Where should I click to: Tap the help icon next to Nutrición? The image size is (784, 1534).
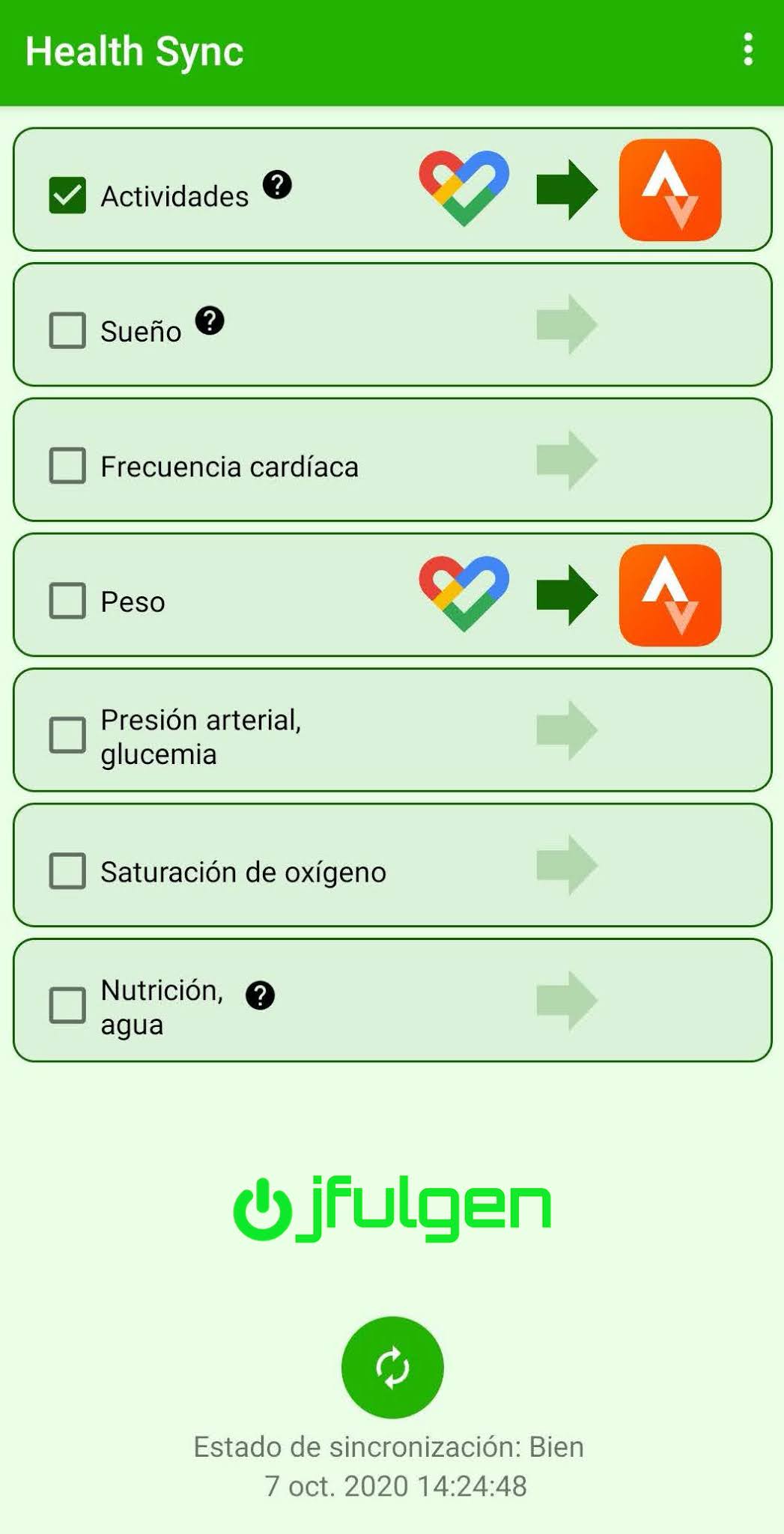(259, 996)
